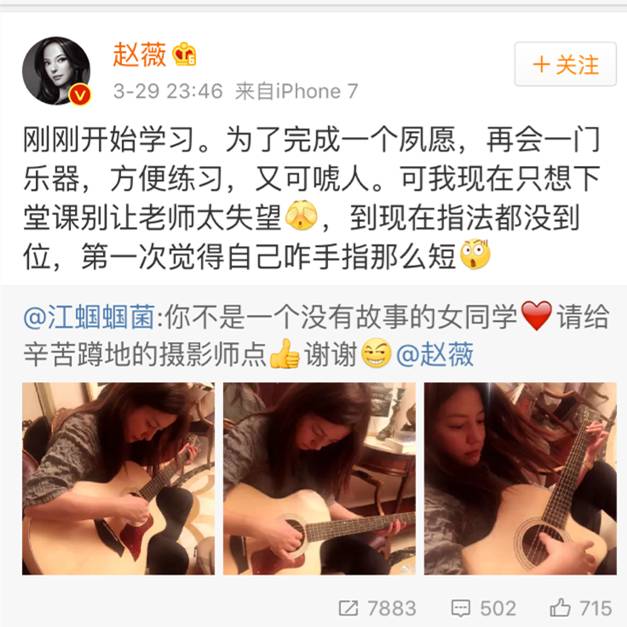This screenshot has width=627, height=627.
Task: Open the 502 comments
Action: click(x=484, y=607)
